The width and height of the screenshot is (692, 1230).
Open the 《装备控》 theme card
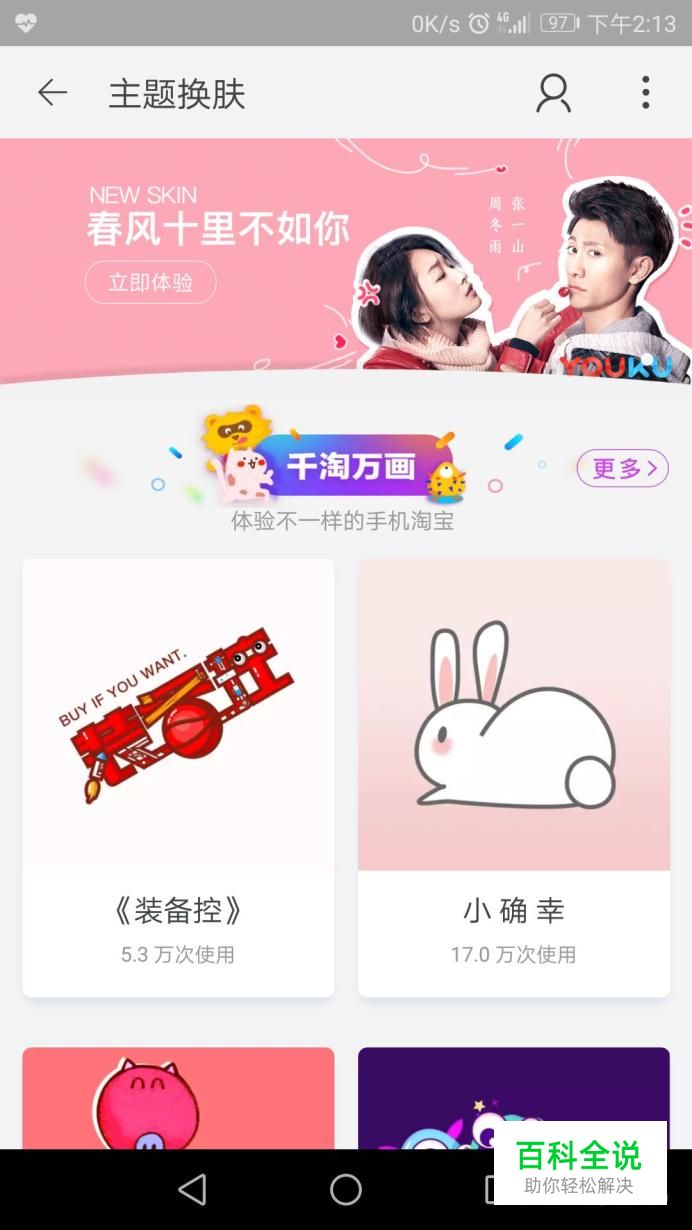tap(178, 777)
